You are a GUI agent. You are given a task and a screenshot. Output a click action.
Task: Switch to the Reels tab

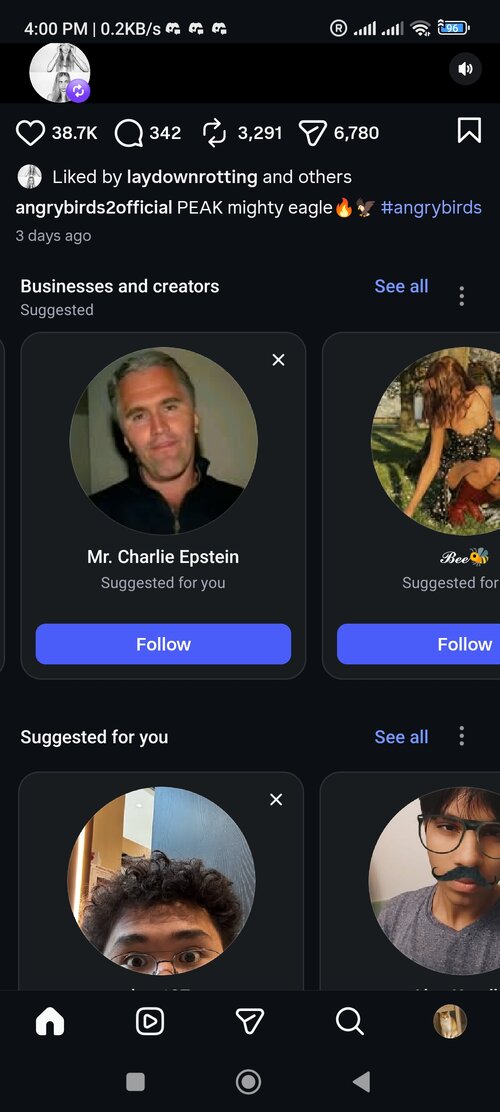tap(150, 1021)
